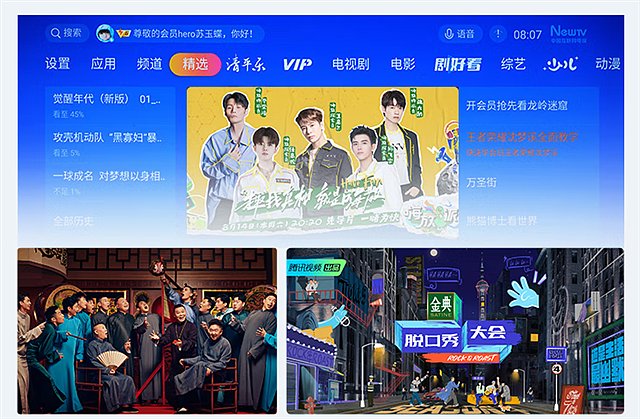Open the 清平乐 tab
This screenshot has height=419, width=640.
pos(245,64)
